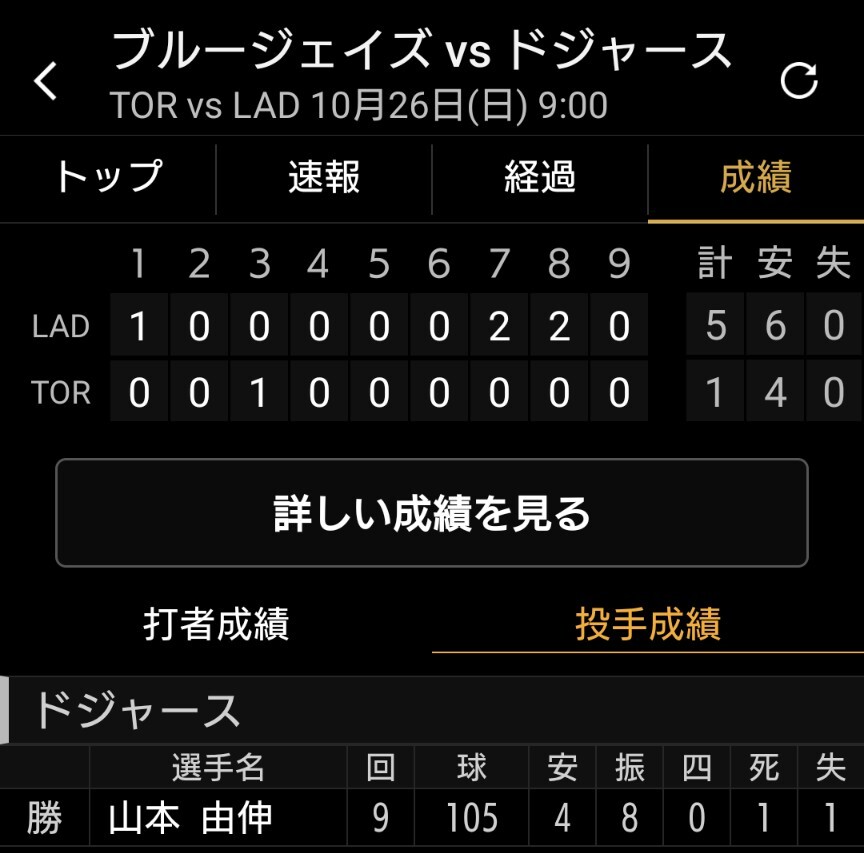The width and height of the screenshot is (864, 853).
Task: Open the 速報 tab
Action: [x=324, y=178]
